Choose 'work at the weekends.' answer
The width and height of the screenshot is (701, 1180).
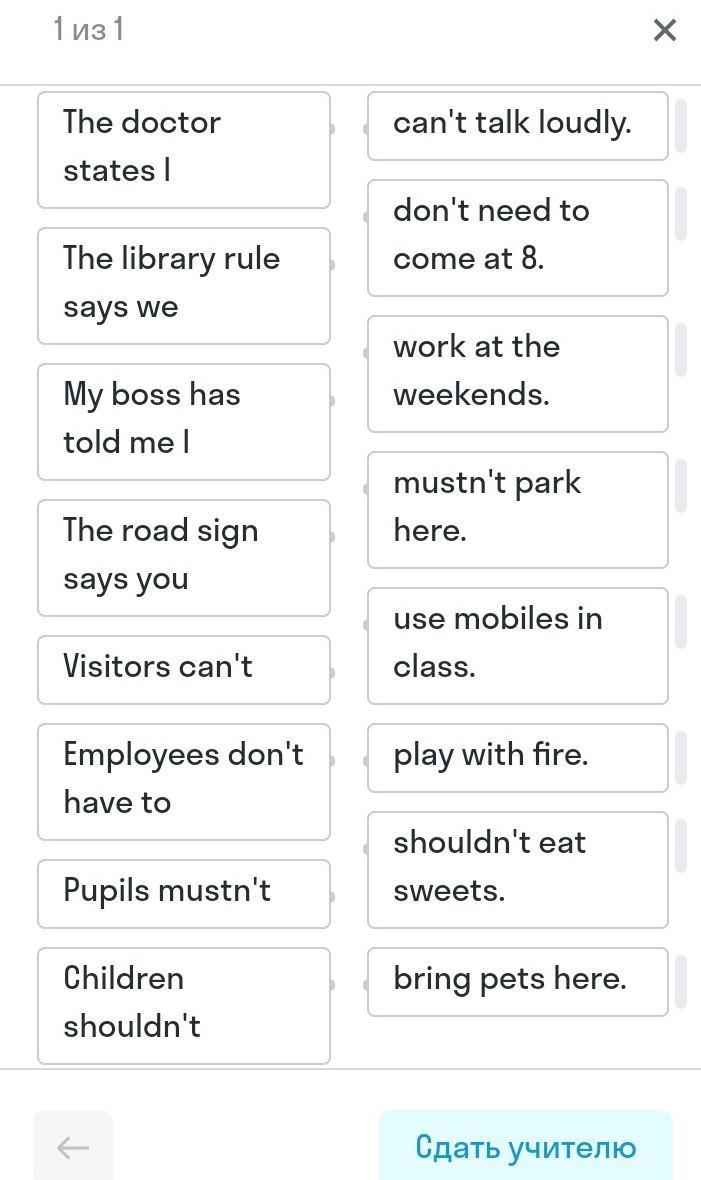[x=518, y=374]
